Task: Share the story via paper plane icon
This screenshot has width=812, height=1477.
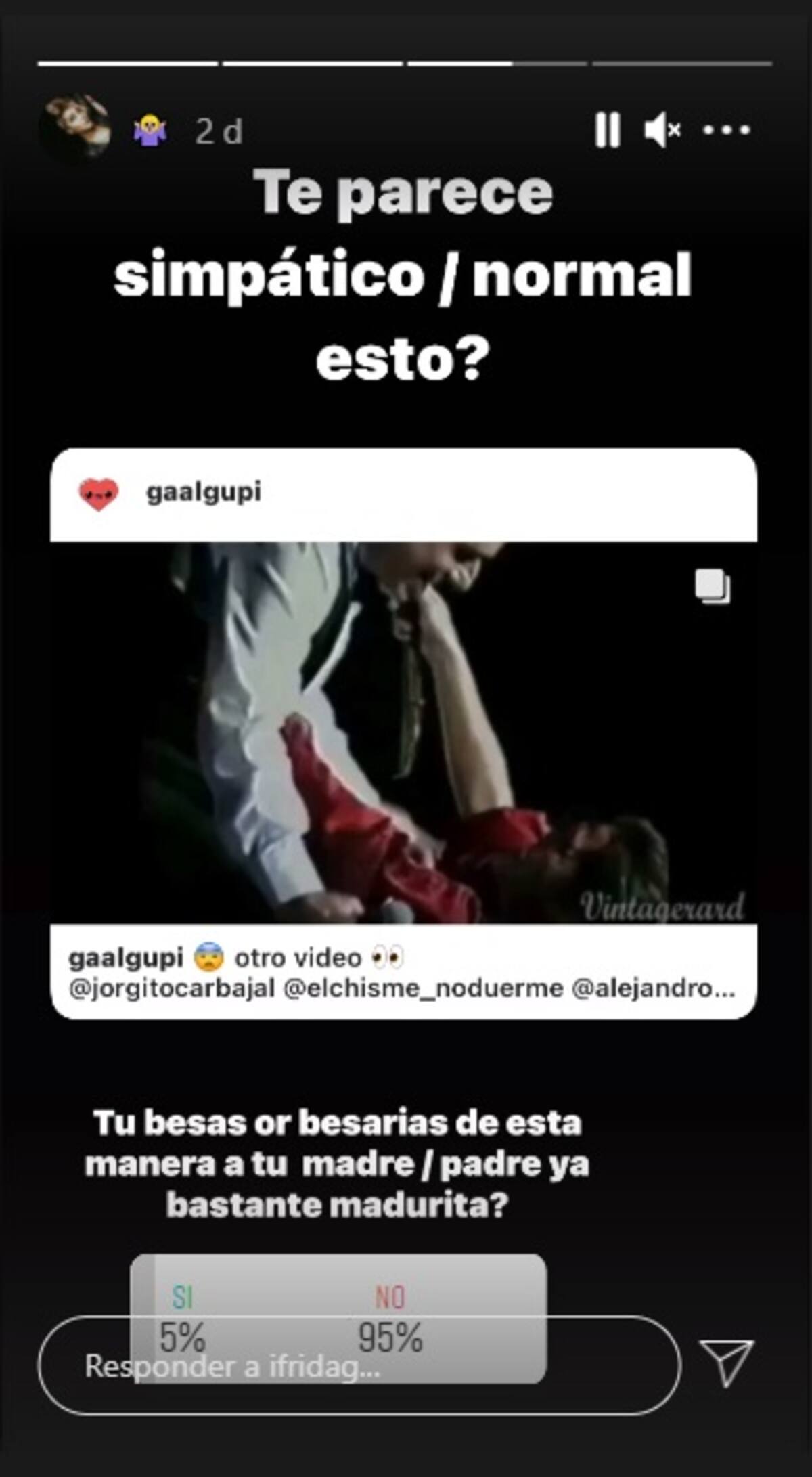Action: pos(727,1362)
